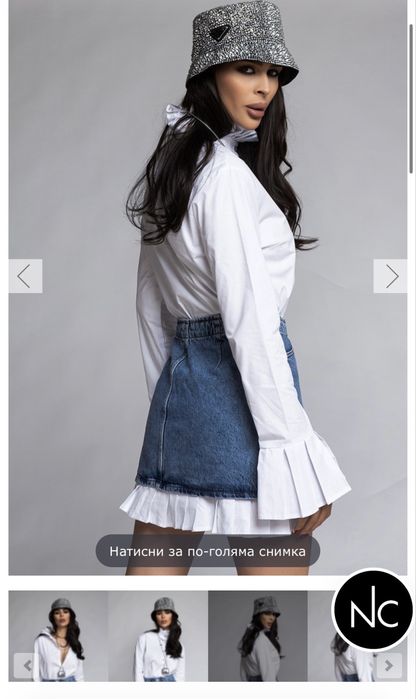Show the next product photo
The image size is (416, 699).
(x=390, y=276)
